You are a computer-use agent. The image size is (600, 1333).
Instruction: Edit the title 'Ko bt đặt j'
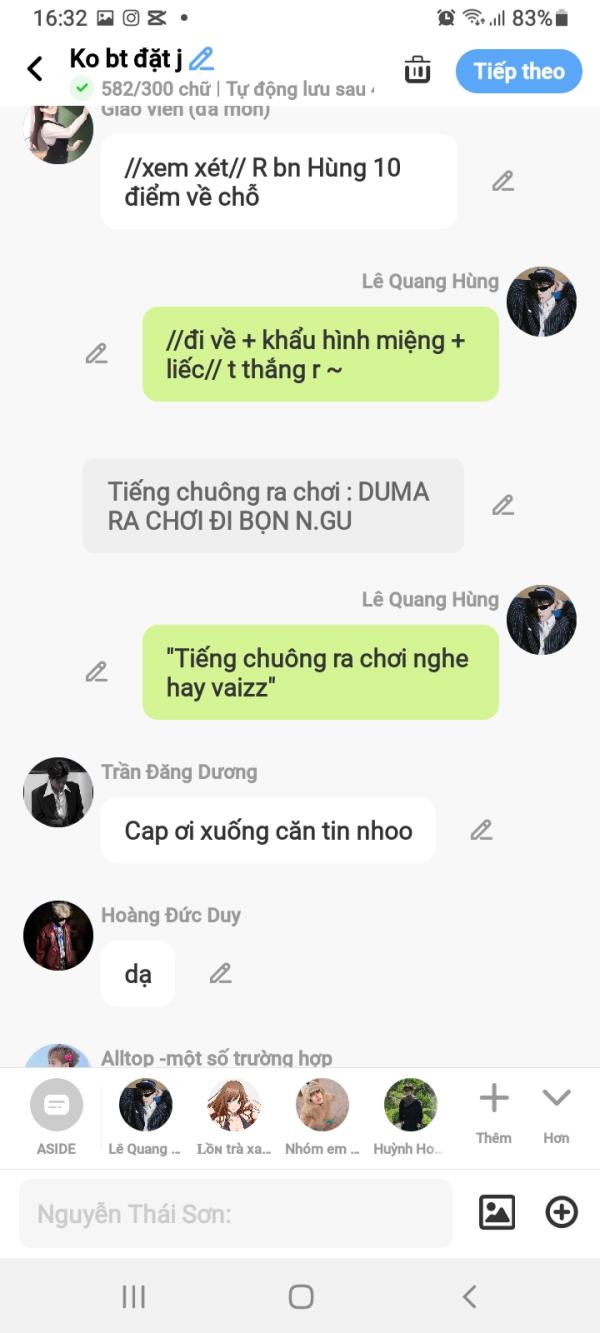pos(202,58)
